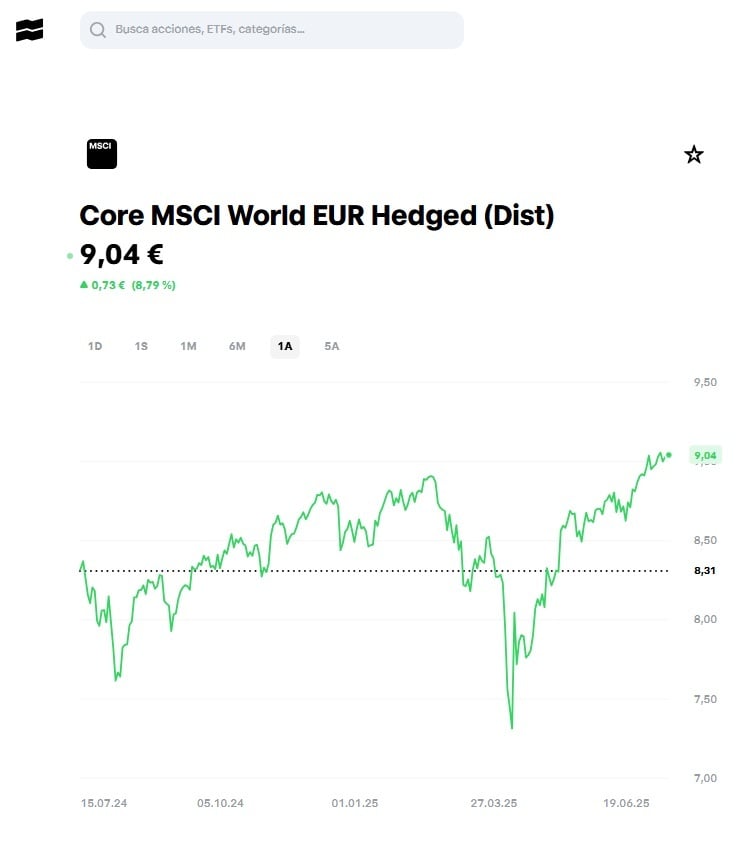Click the Trade Republic flag logo
This screenshot has width=754, height=852.
(32, 29)
